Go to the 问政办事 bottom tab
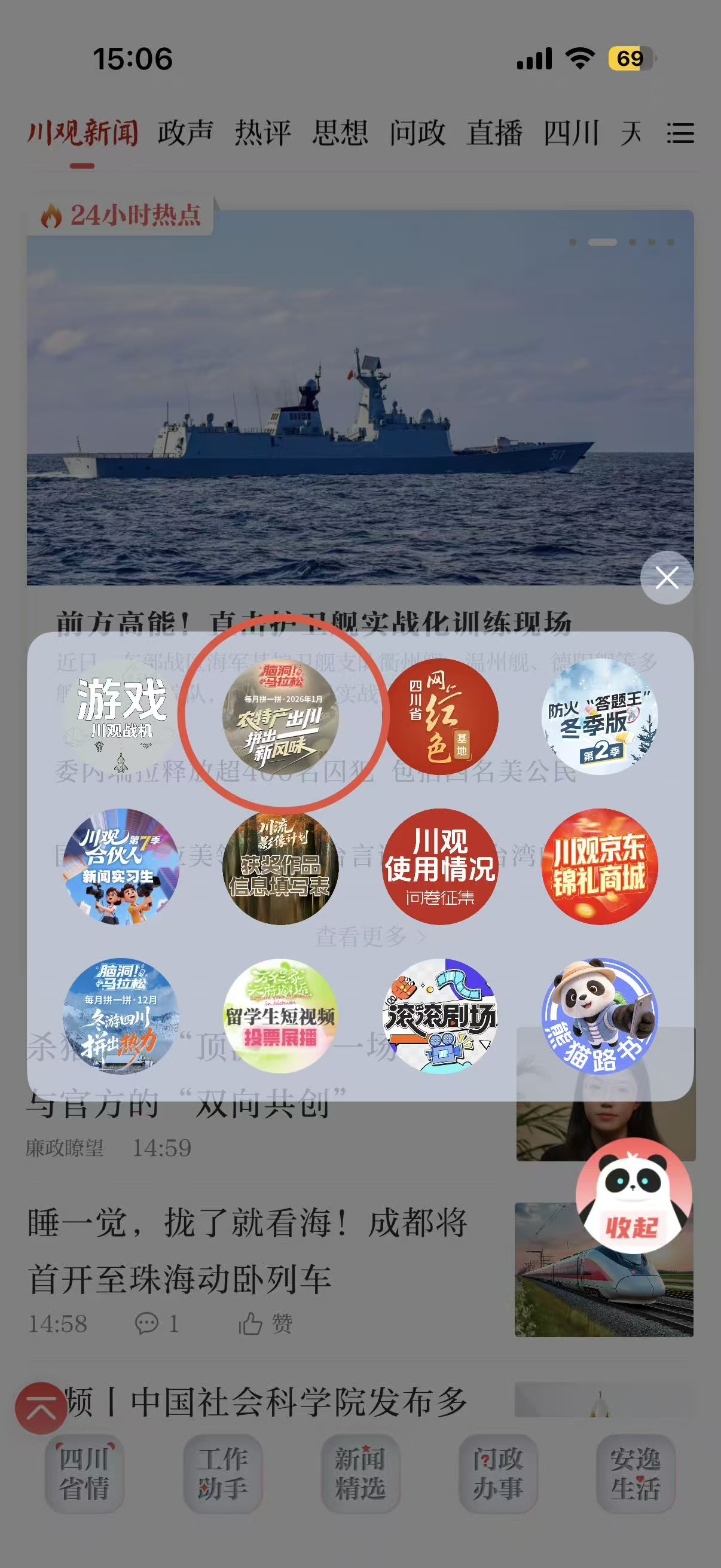Image resolution: width=721 pixels, height=1568 pixels. click(497, 1474)
